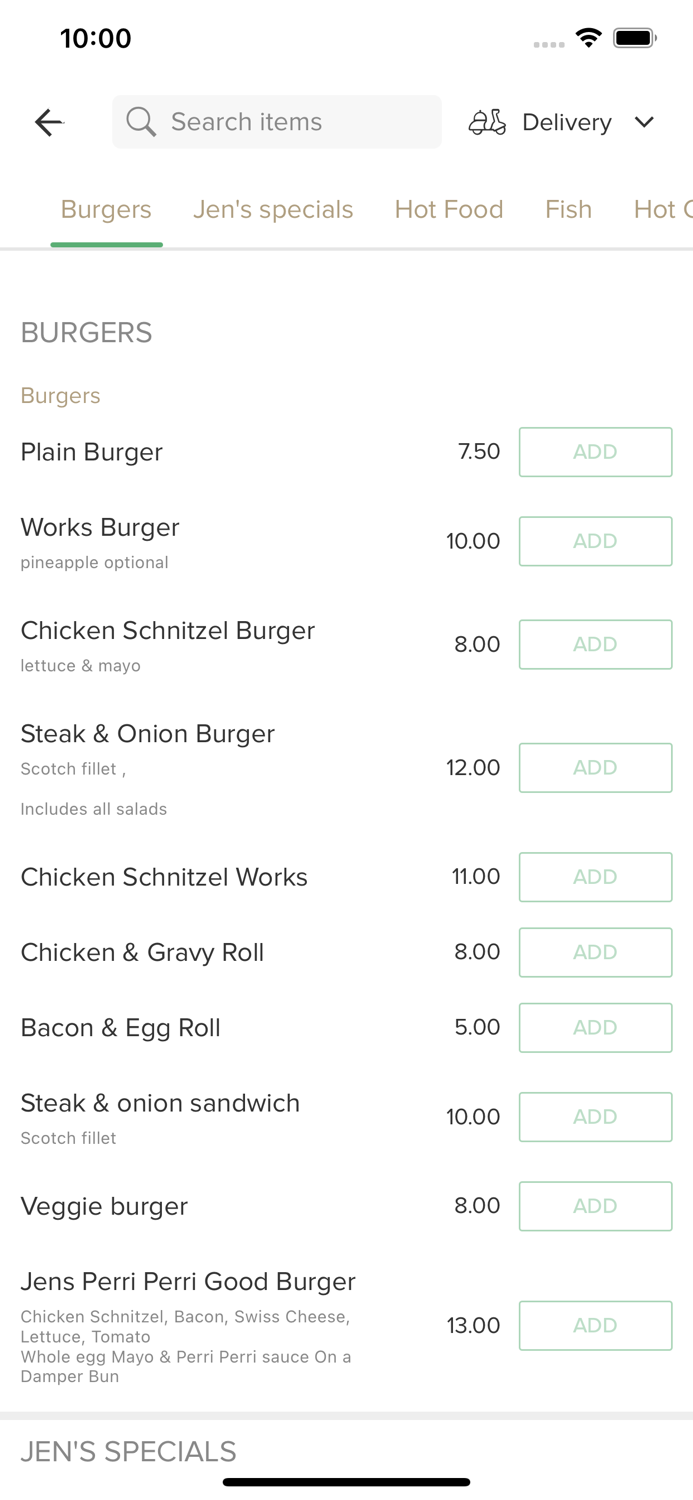
Task: Add Chicken & Gravy Roll
Action: pos(595,952)
